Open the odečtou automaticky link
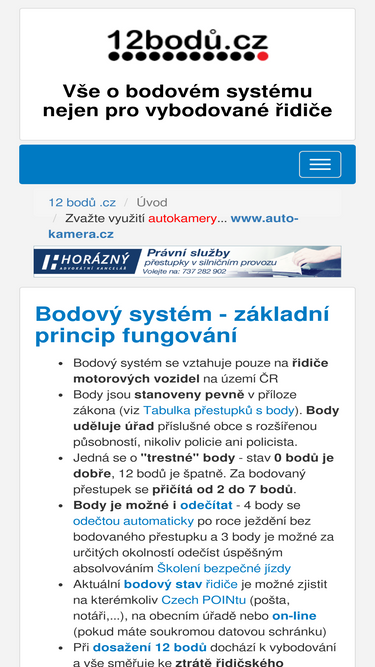The width and height of the screenshot is (375, 667). pos(134,521)
